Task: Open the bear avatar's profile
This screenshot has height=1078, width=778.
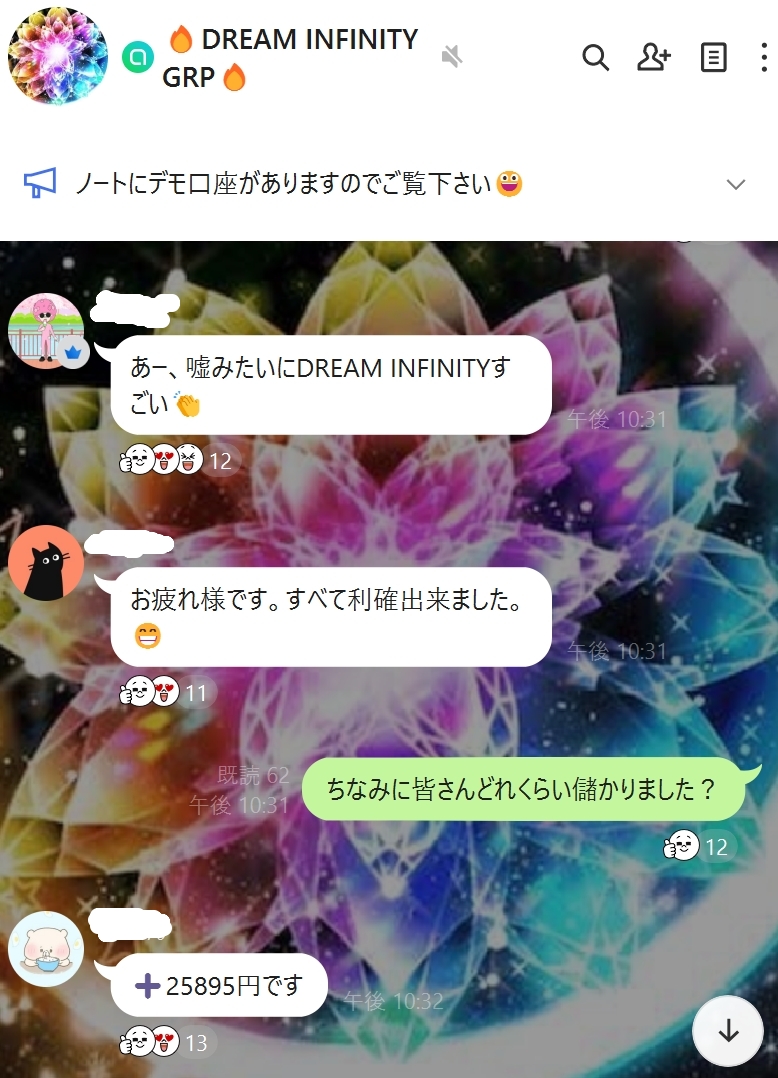Action: [x=46, y=949]
